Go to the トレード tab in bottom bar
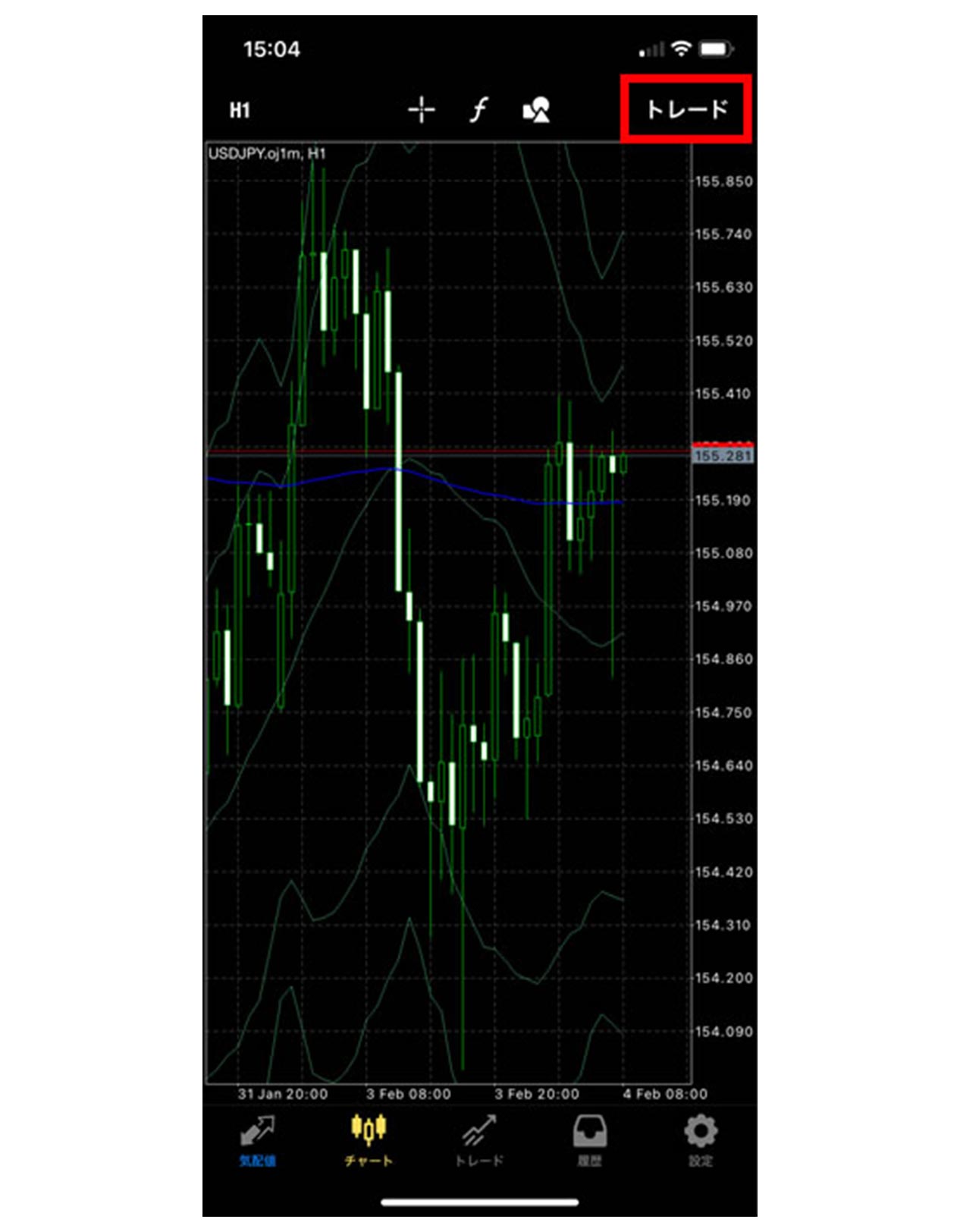 (x=479, y=1140)
